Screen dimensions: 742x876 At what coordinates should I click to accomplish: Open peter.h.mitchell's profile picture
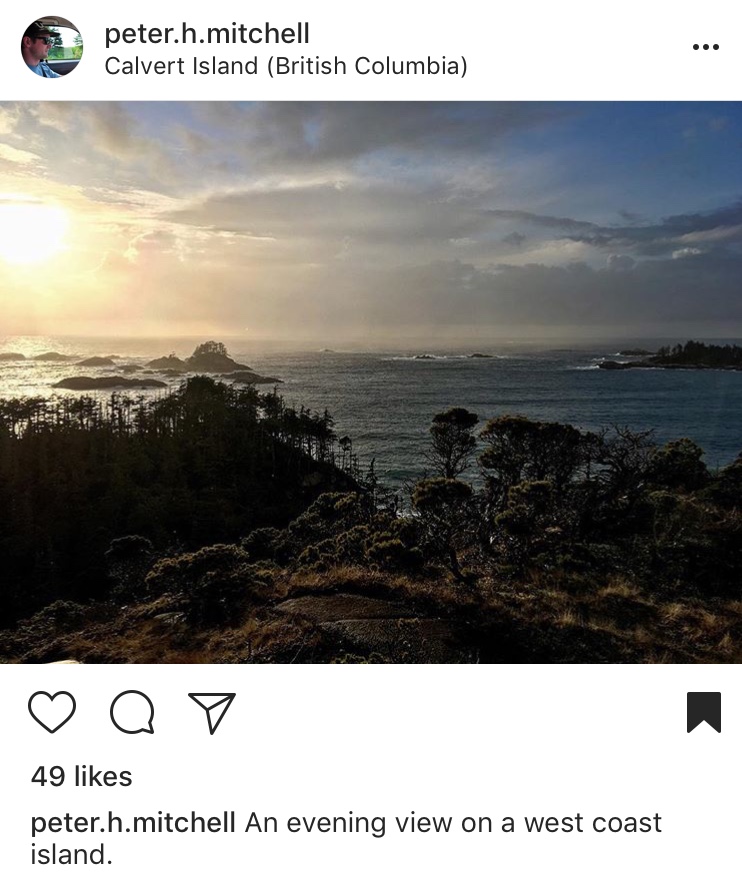(52, 48)
